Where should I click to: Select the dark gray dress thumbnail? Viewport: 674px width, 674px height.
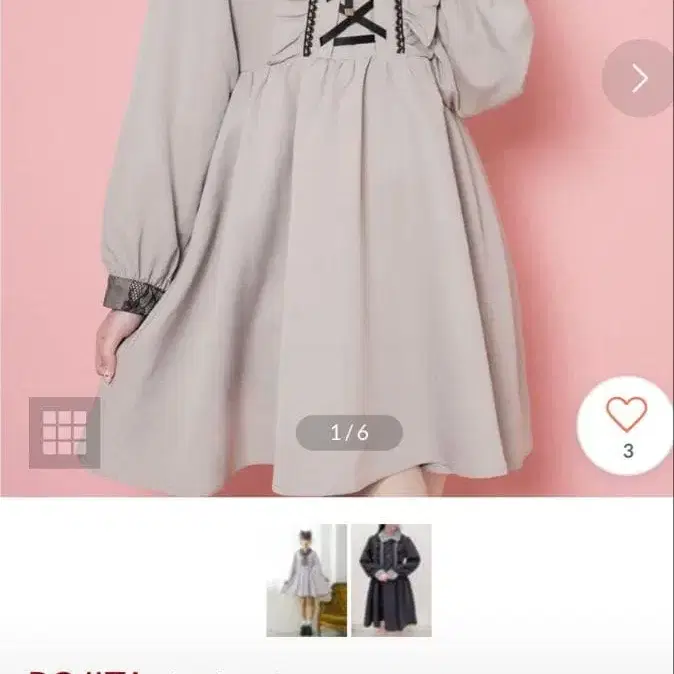click(x=391, y=580)
